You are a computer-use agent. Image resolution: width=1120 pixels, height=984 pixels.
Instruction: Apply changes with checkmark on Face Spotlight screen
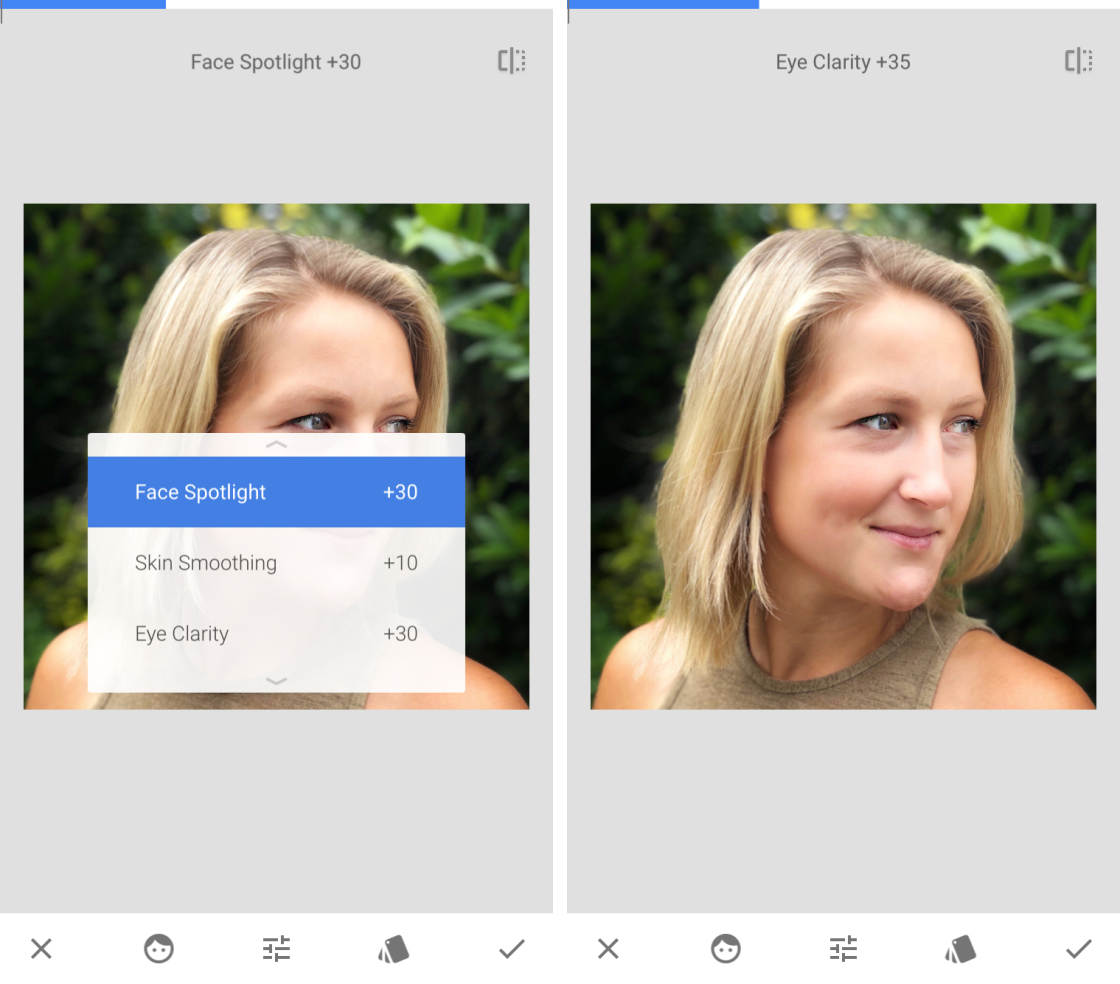tap(511, 949)
